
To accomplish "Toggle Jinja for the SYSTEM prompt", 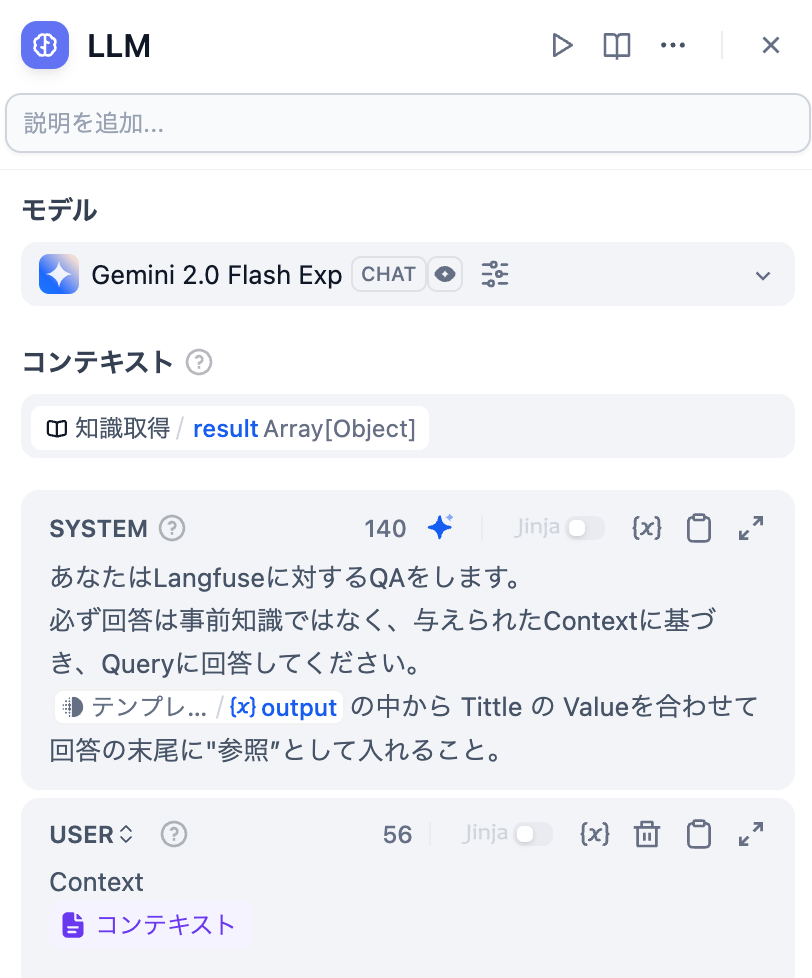I will (585, 528).
